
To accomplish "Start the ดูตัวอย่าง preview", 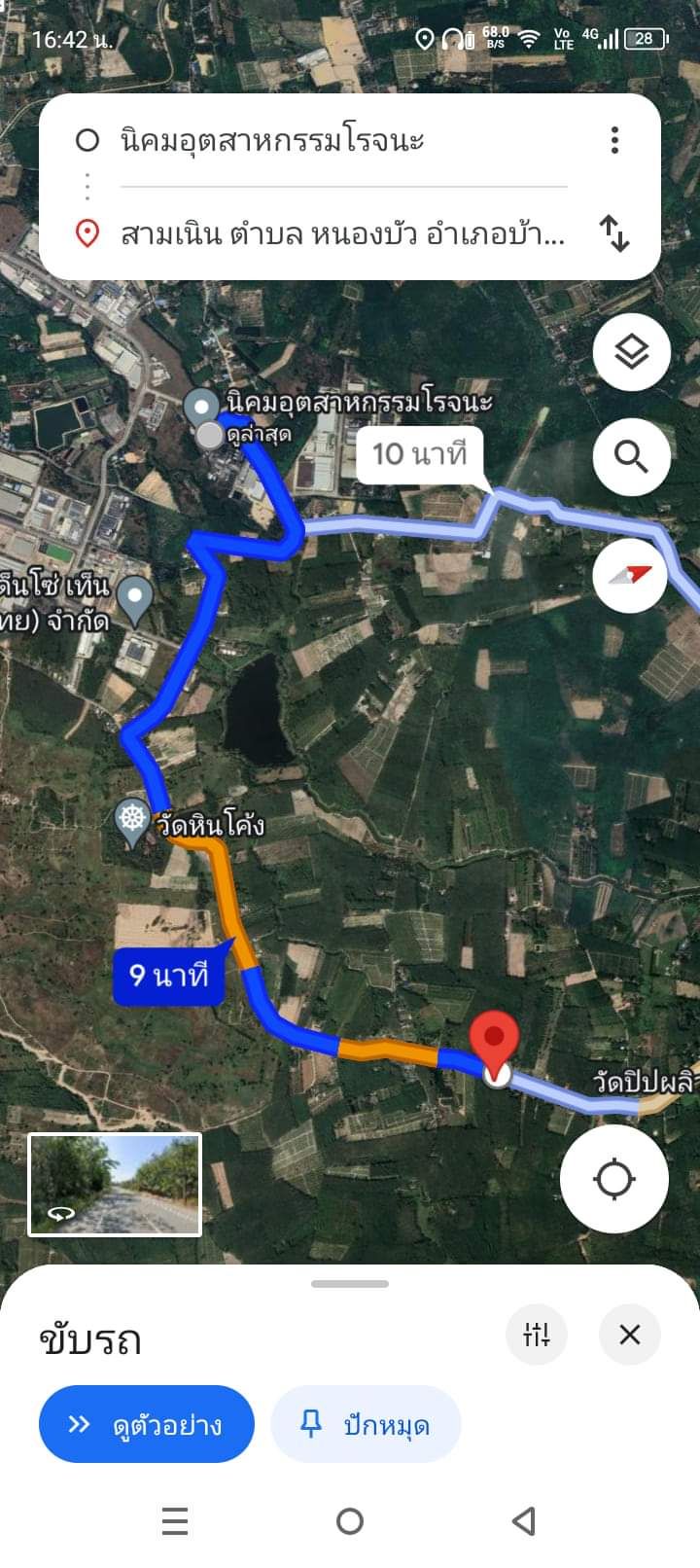I will 147,1424.
